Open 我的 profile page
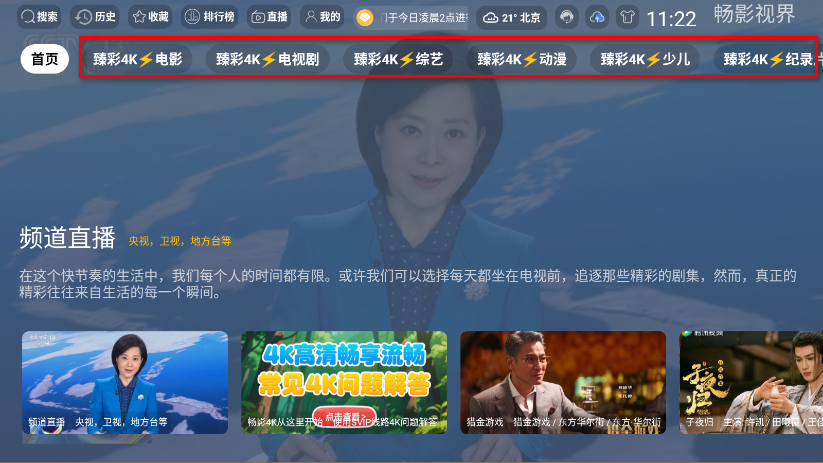The width and height of the screenshot is (823, 463). point(323,17)
